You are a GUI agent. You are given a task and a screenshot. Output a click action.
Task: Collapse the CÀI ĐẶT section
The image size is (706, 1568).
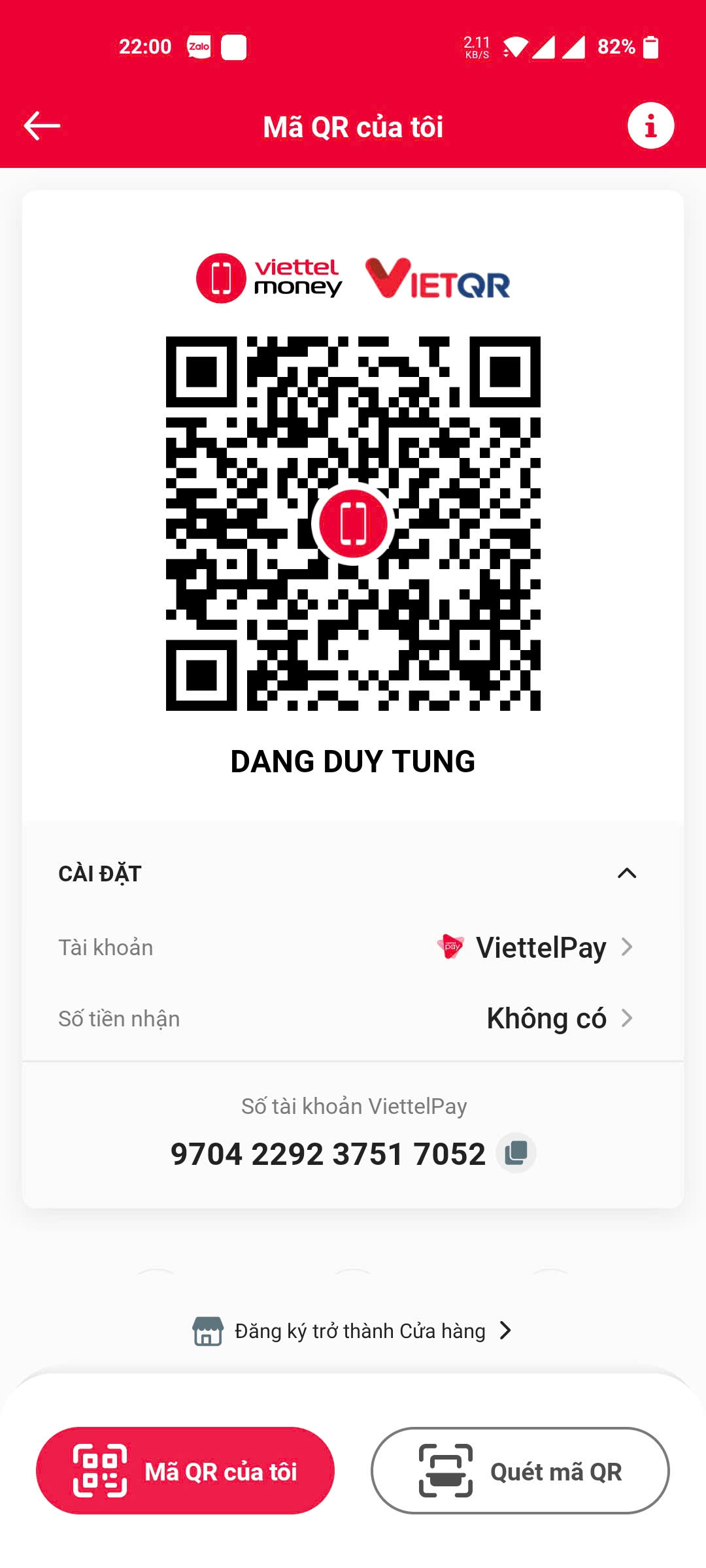pyautogui.click(x=626, y=874)
